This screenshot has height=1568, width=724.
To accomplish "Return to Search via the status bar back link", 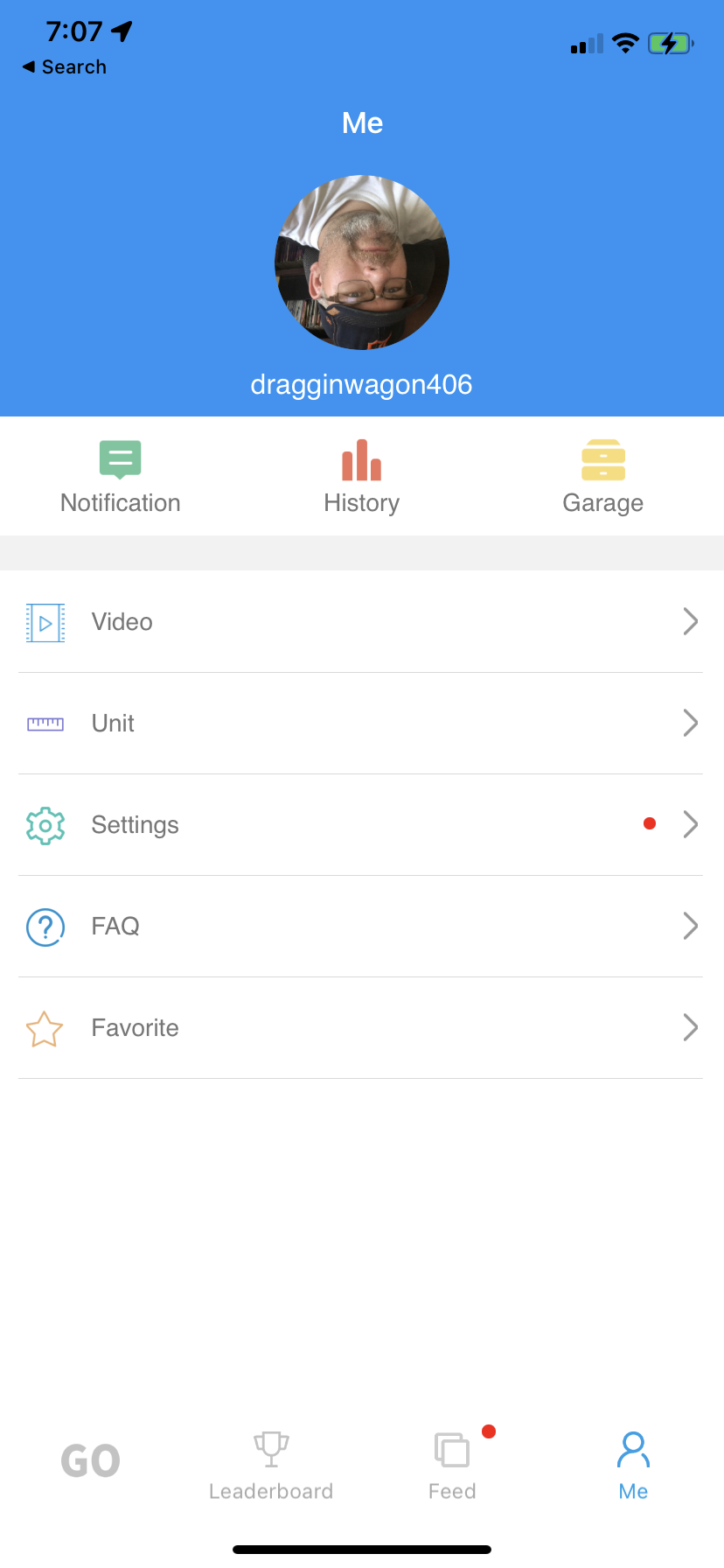I will click(x=65, y=67).
